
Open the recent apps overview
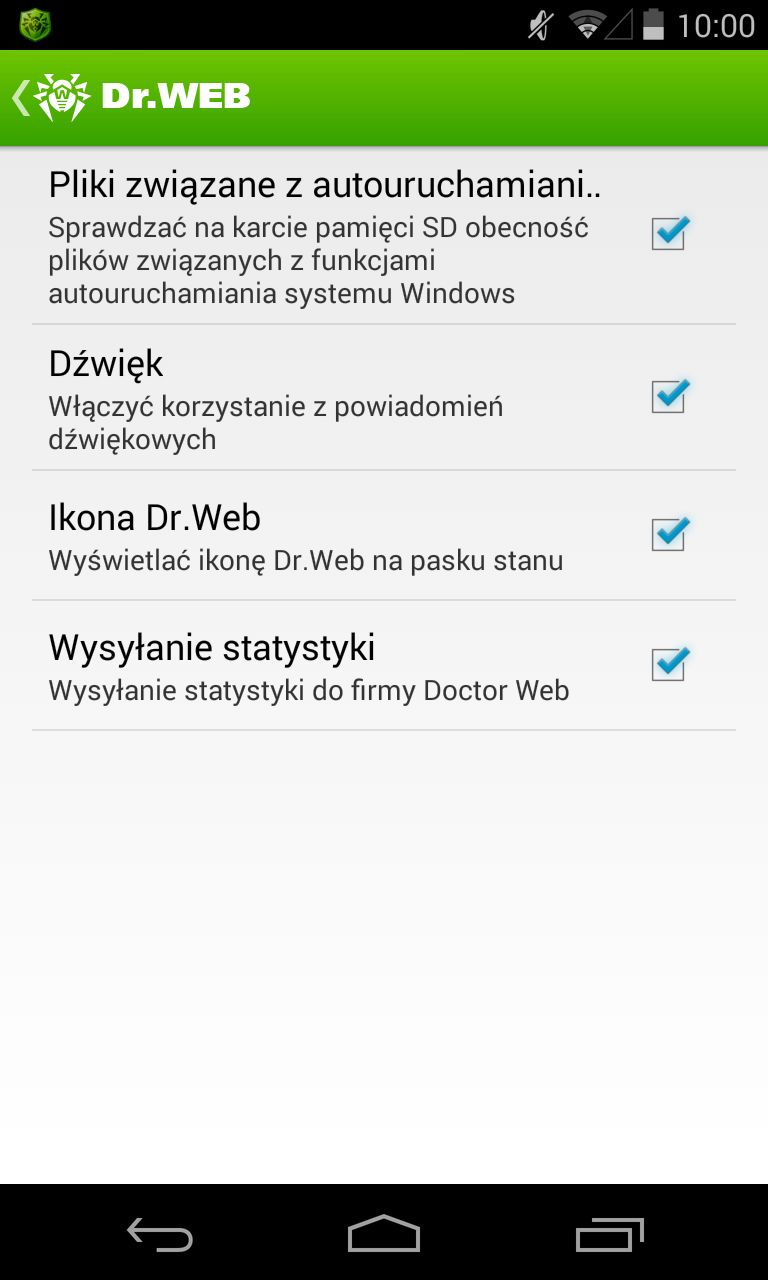click(609, 1234)
